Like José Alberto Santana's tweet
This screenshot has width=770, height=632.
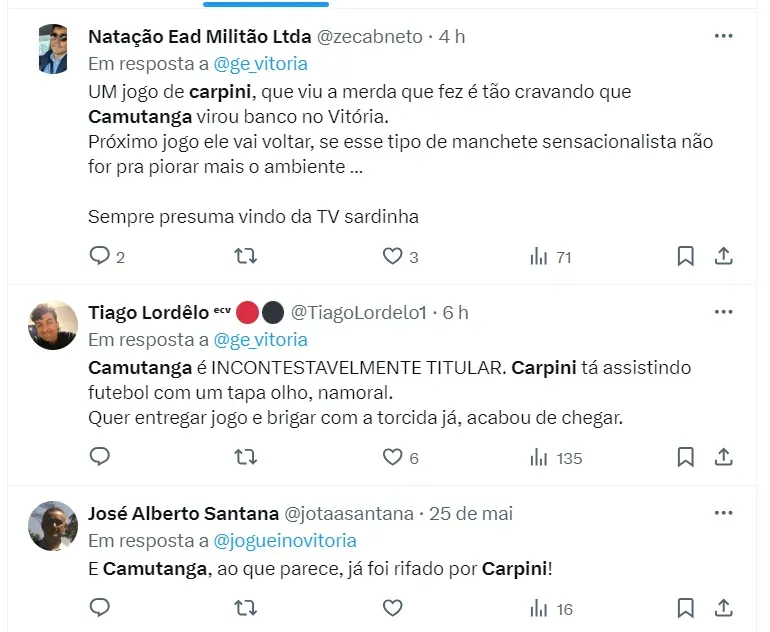393,607
